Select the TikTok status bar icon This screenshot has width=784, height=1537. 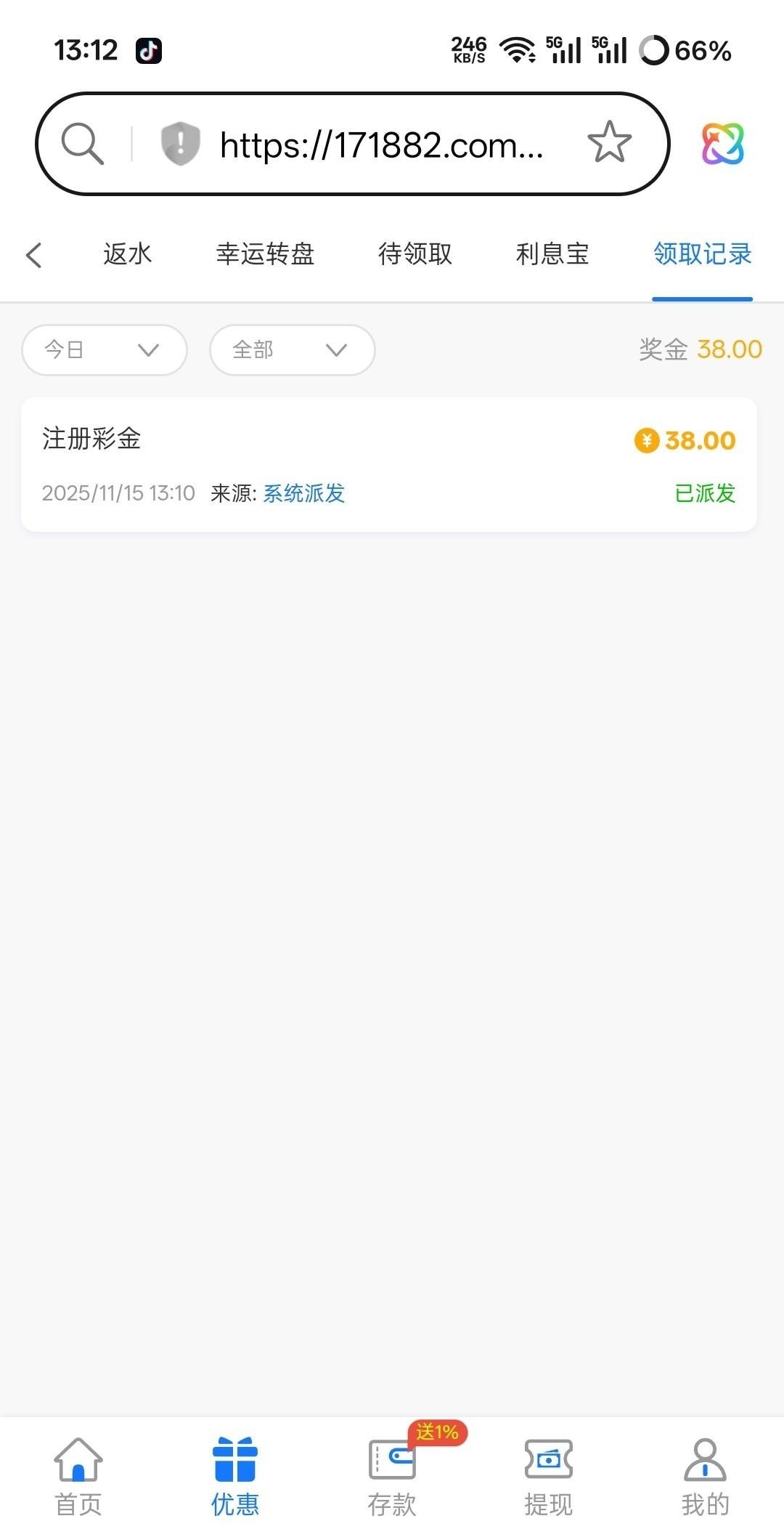[149, 50]
